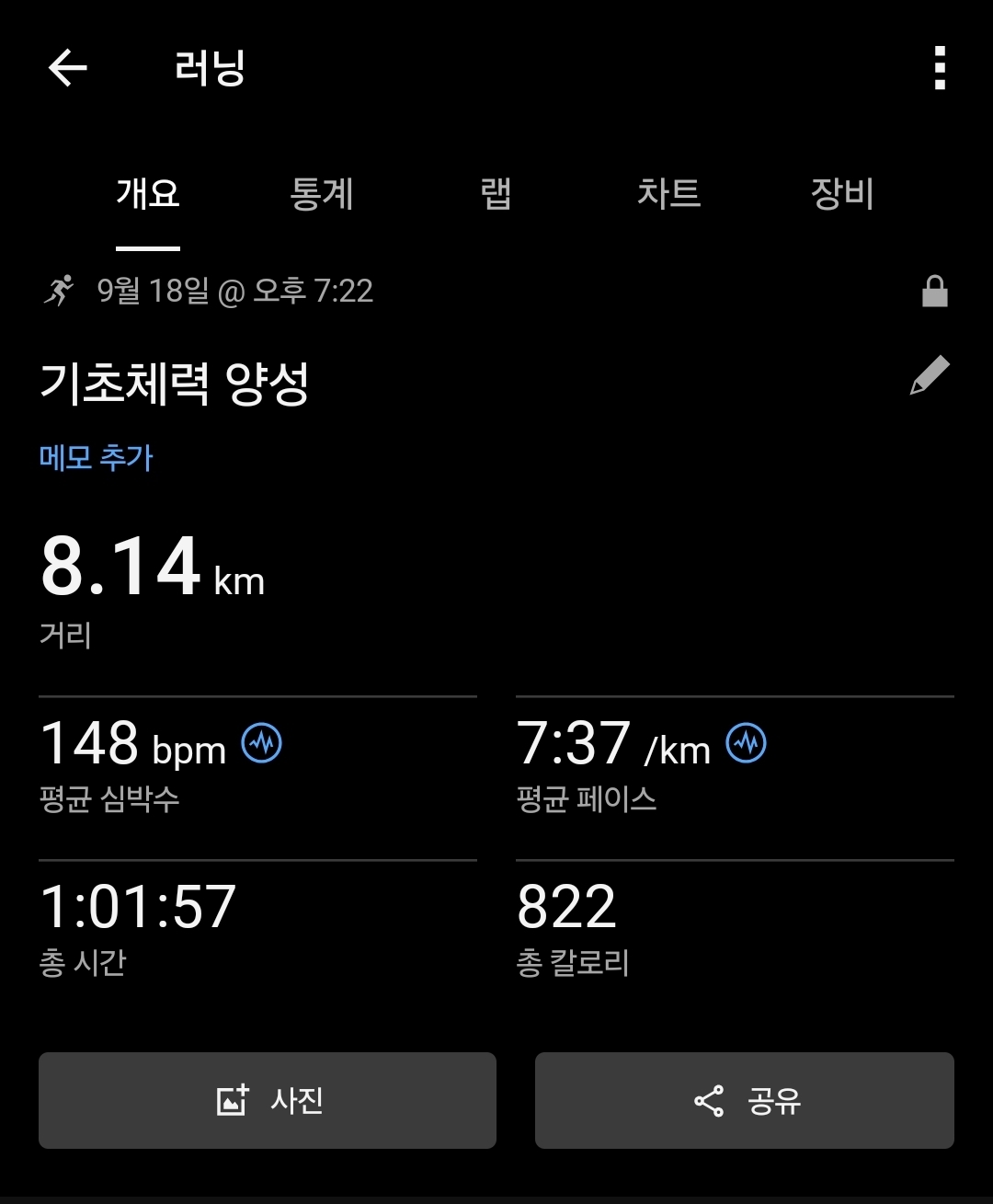The height and width of the screenshot is (1204, 993).
Task: Select the 개요 tab
Action: pos(148,194)
